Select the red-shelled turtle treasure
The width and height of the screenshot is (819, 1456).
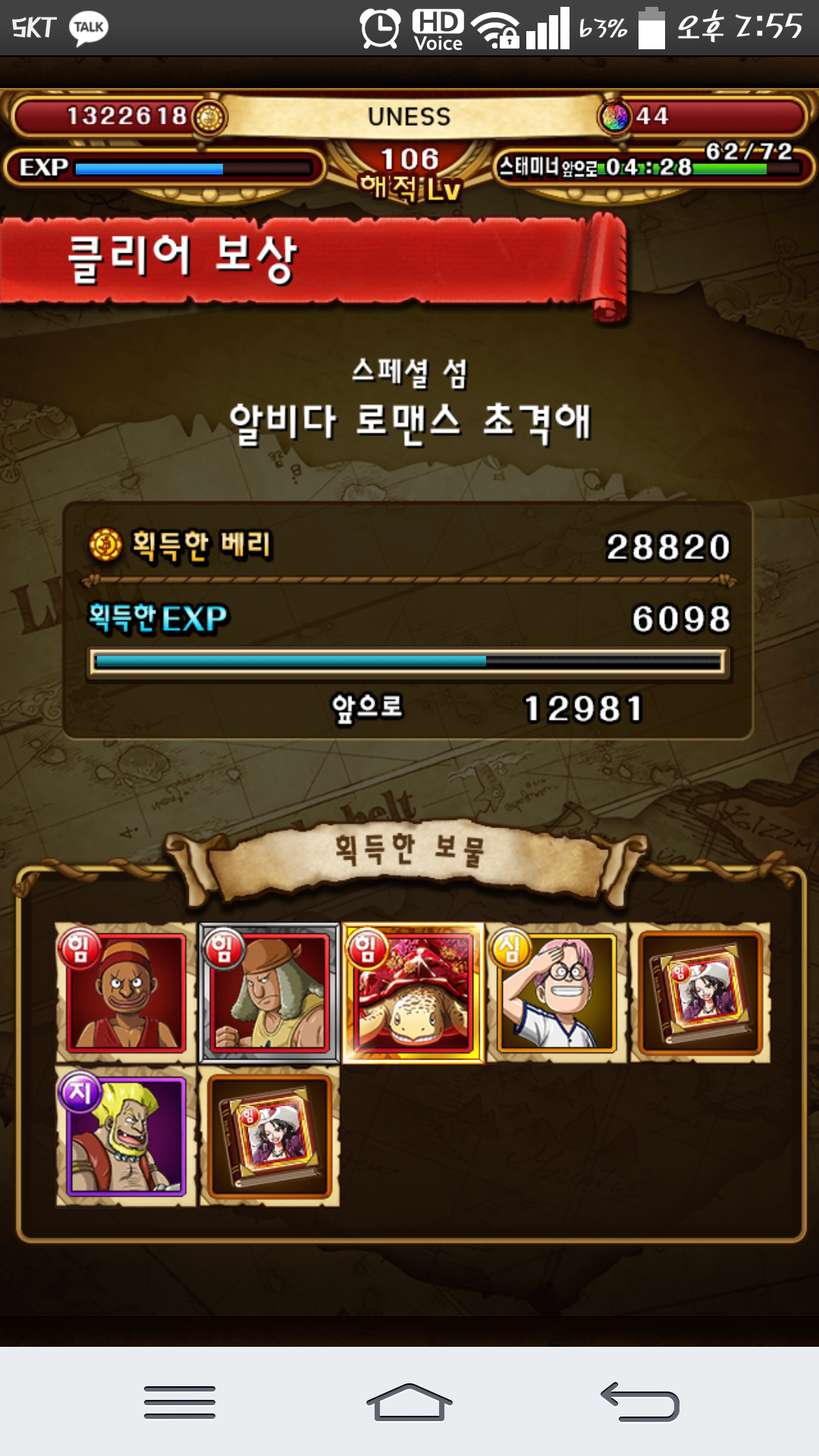(413, 993)
